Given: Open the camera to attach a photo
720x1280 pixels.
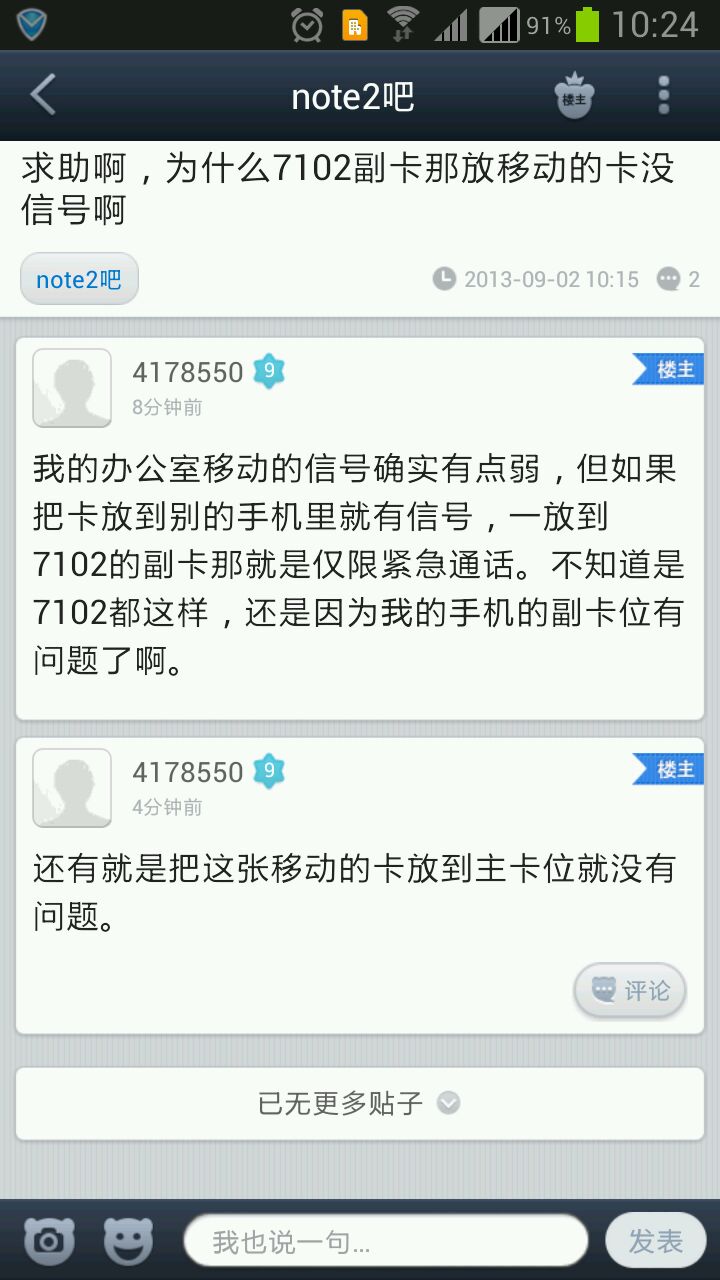Looking at the screenshot, I should (50, 1241).
